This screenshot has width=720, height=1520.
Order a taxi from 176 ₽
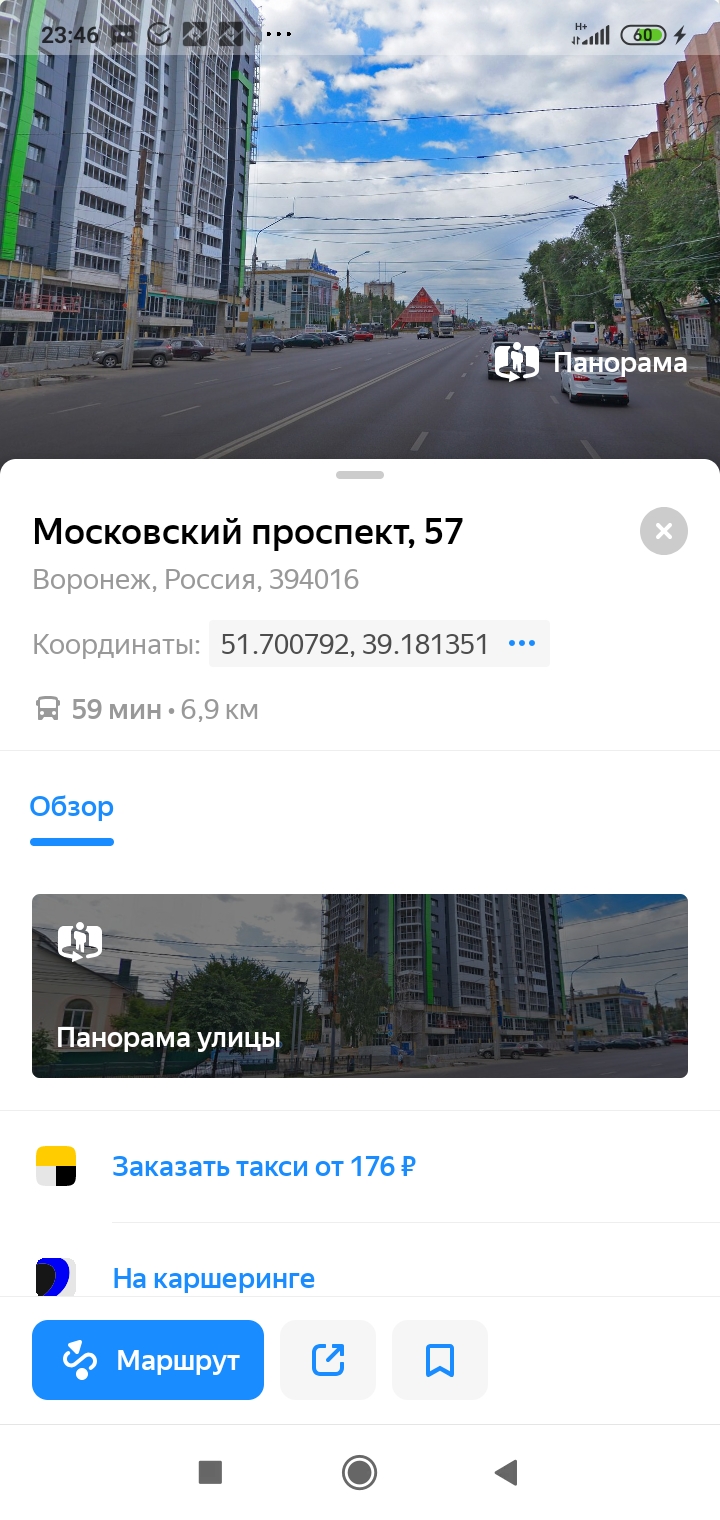[x=264, y=1167]
